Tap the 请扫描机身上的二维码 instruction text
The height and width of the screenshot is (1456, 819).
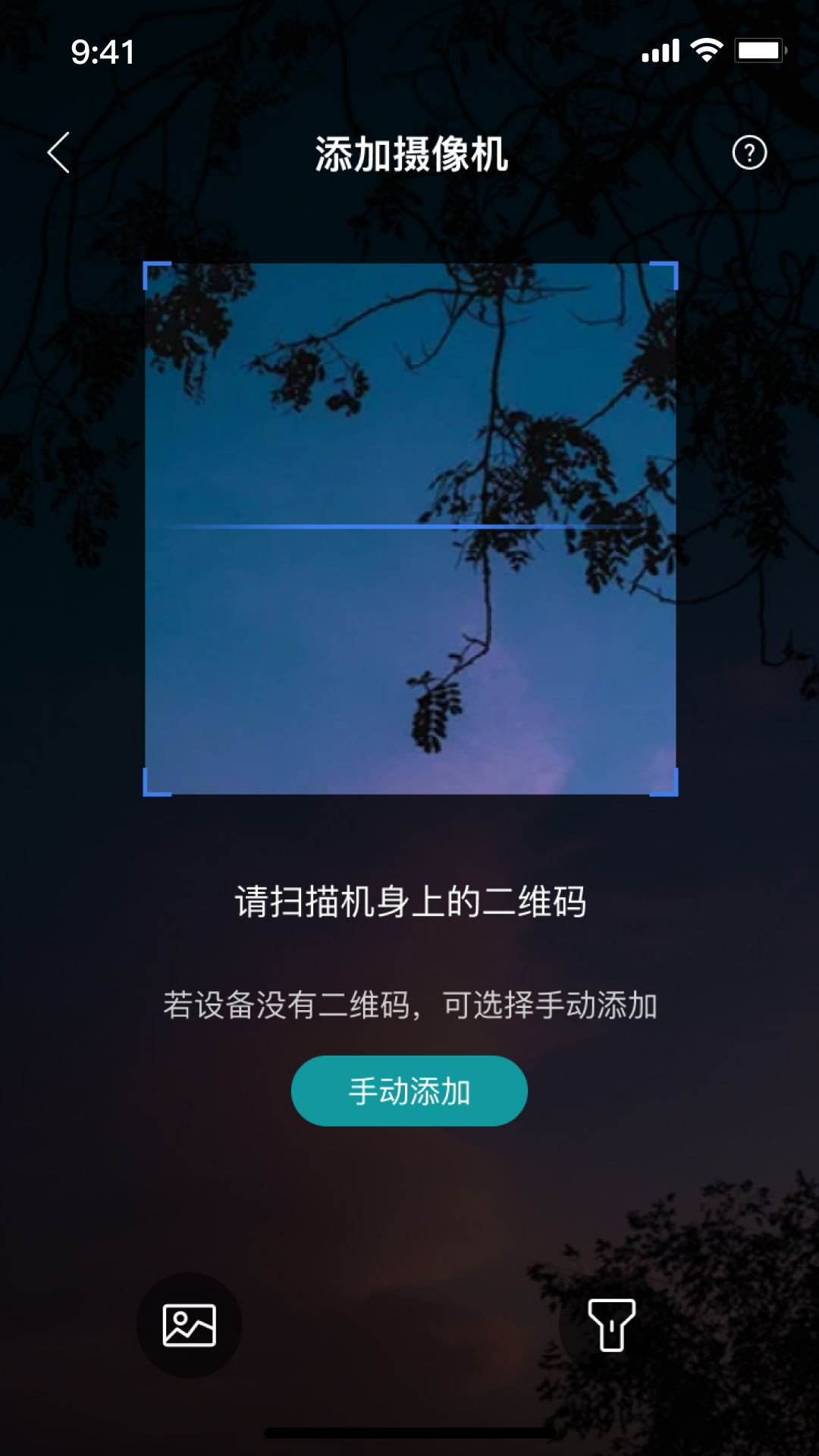click(x=409, y=902)
